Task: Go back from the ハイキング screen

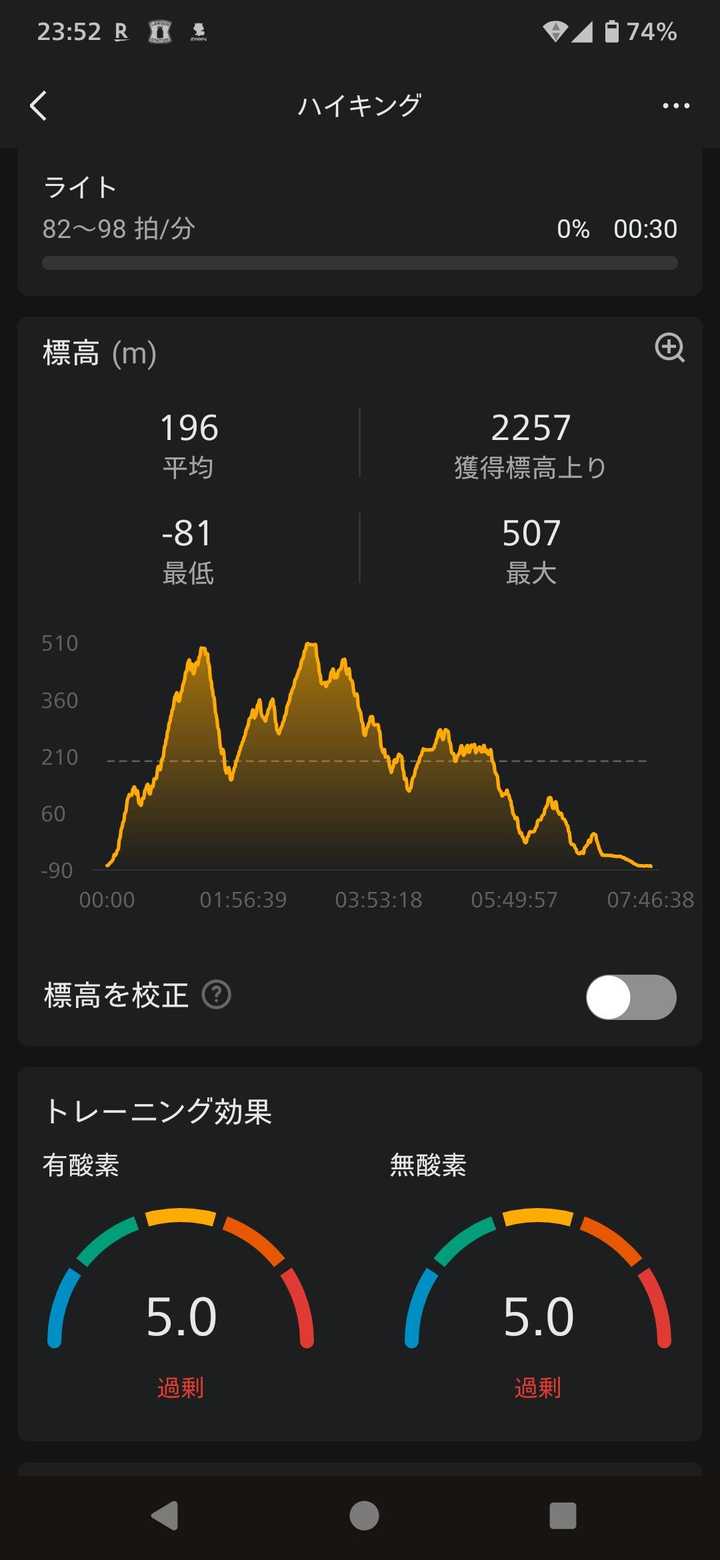Action: click(38, 106)
